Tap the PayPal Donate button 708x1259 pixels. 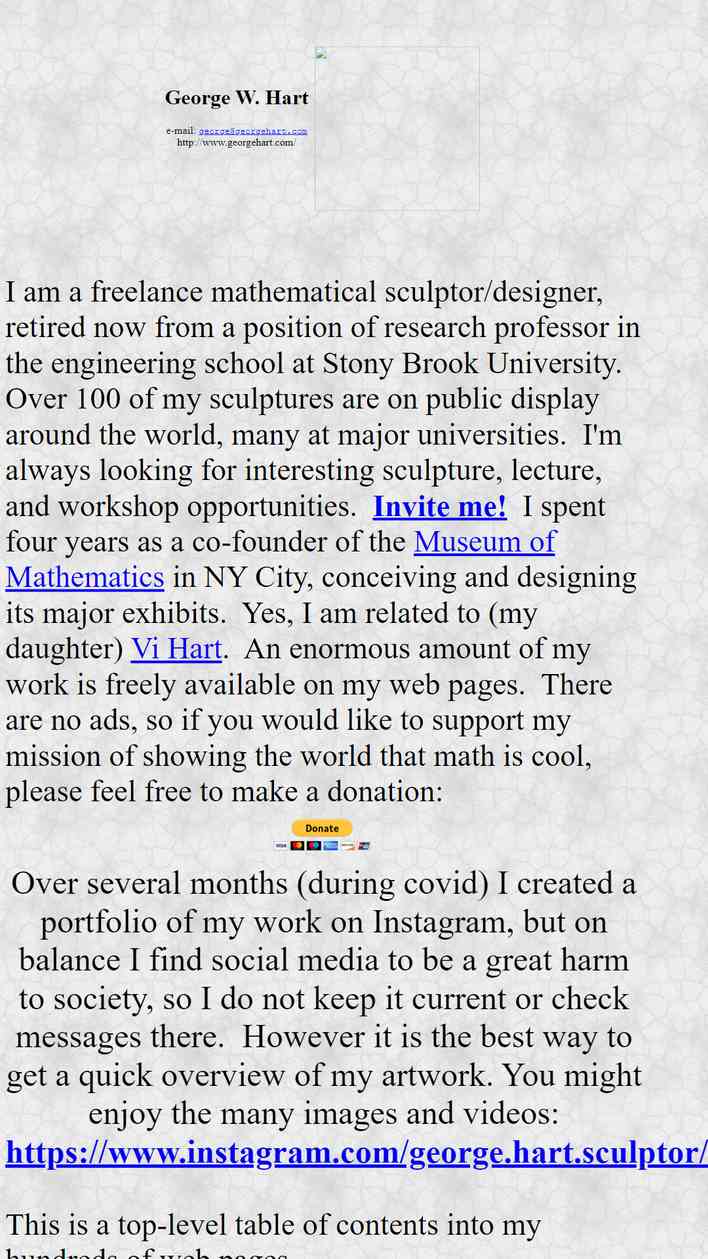[x=322, y=834]
